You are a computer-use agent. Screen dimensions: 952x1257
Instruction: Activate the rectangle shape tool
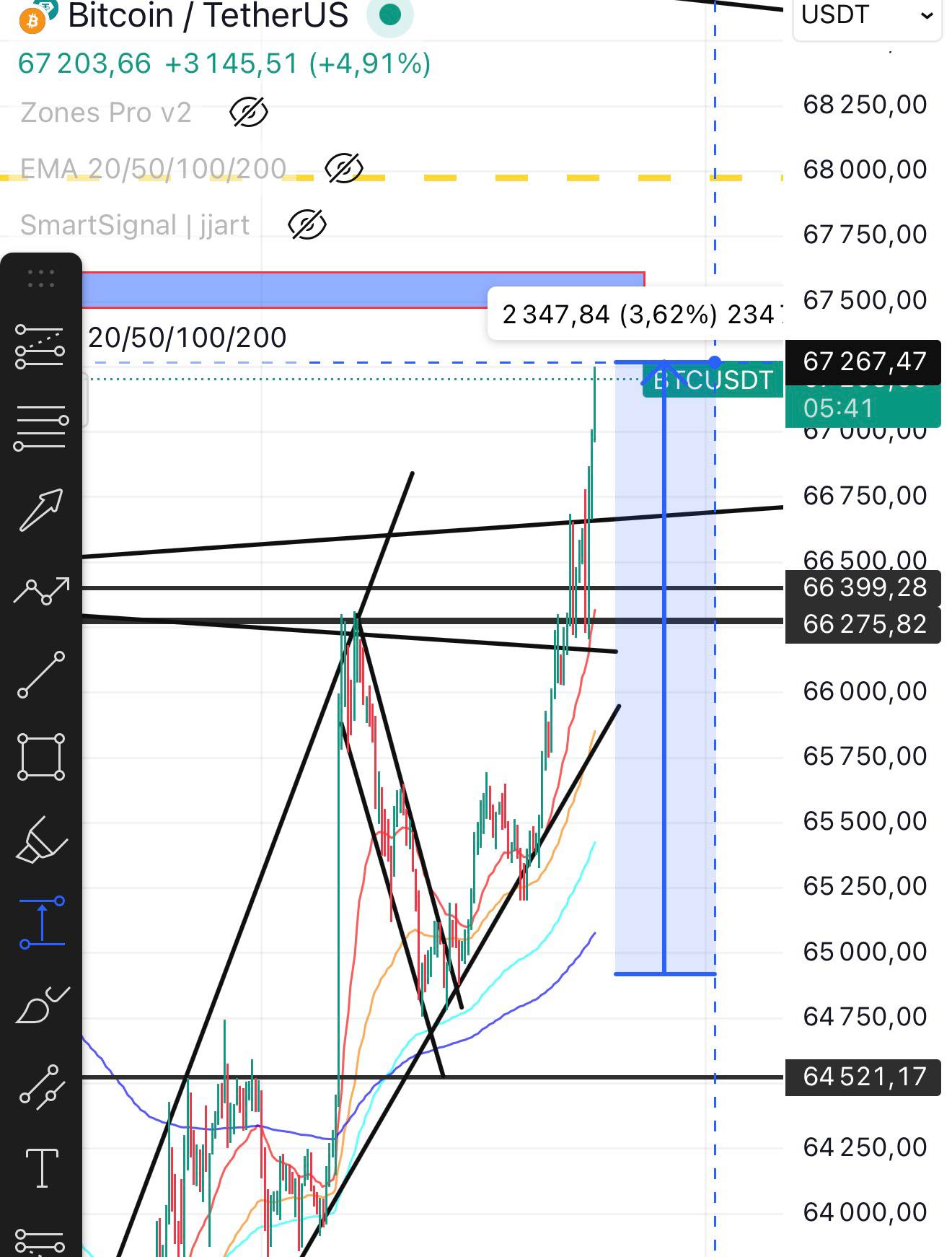click(x=41, y=757)
